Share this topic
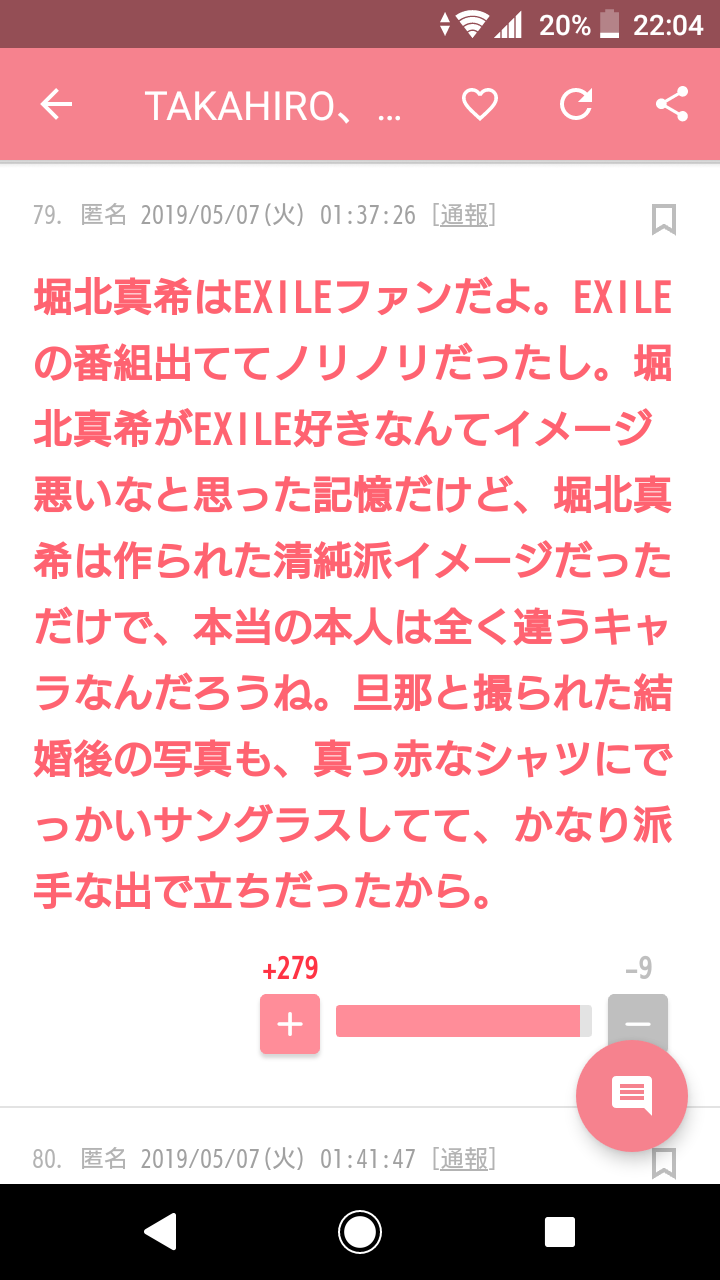Viewport: 720px width, 1280px height. coord(671,104)
